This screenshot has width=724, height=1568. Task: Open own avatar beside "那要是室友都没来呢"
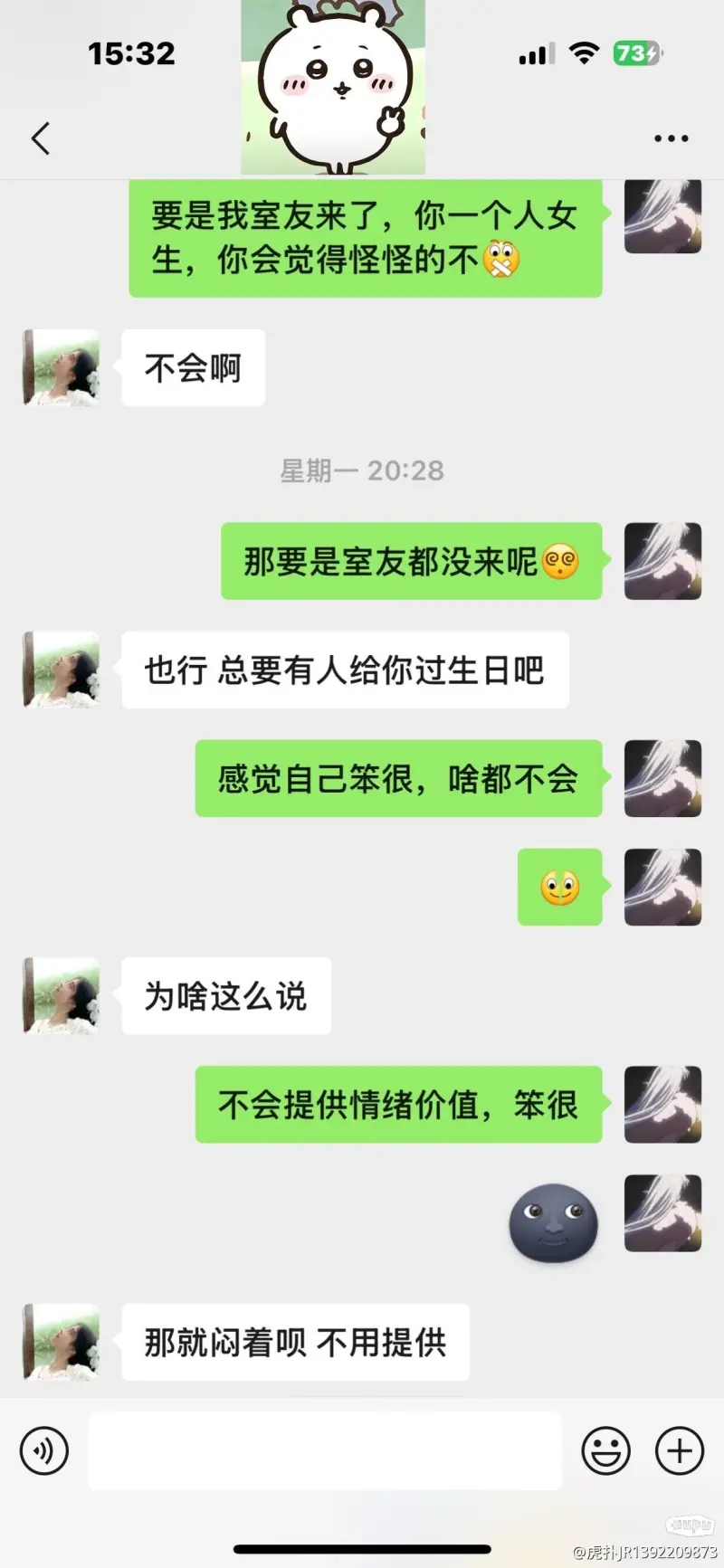(662, 561)
